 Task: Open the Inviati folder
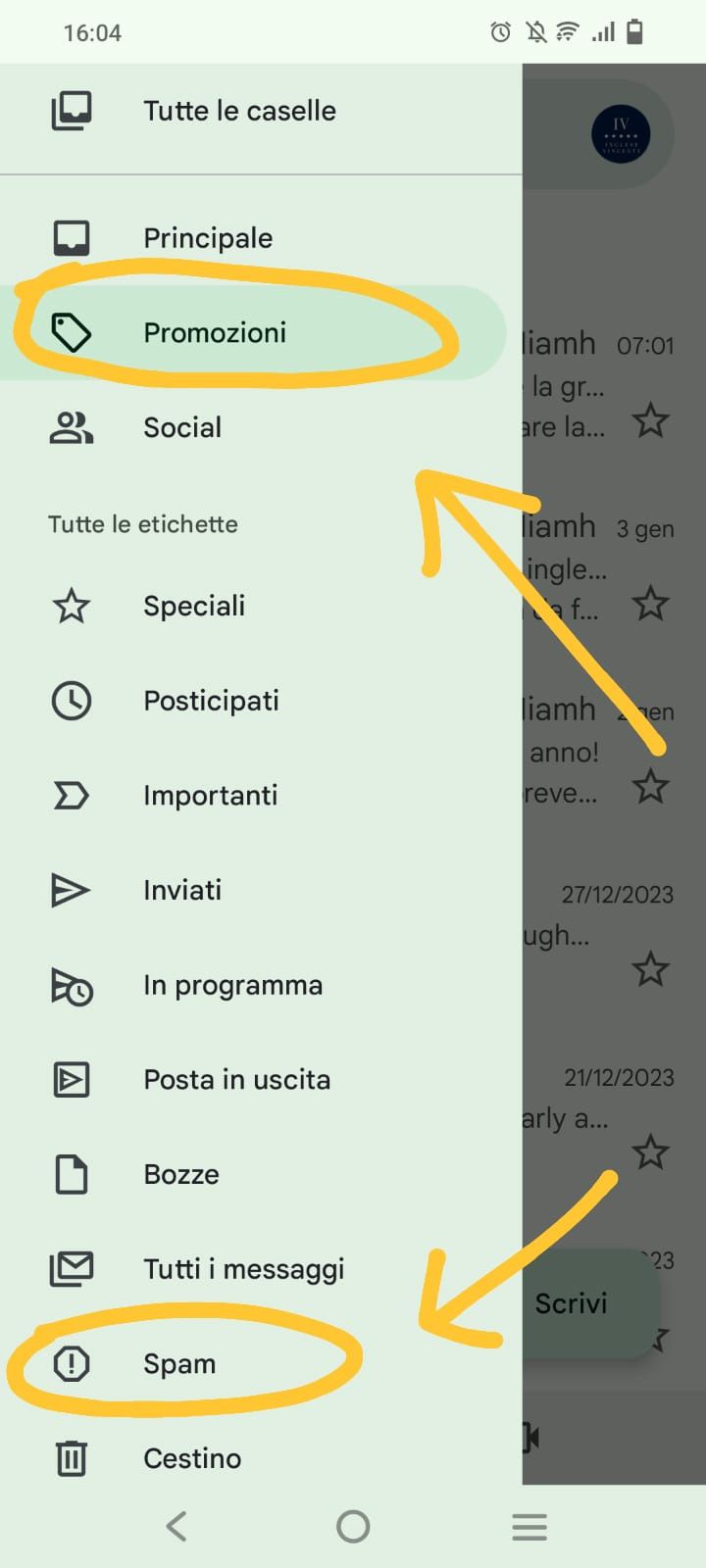click(x=182, y=890)
